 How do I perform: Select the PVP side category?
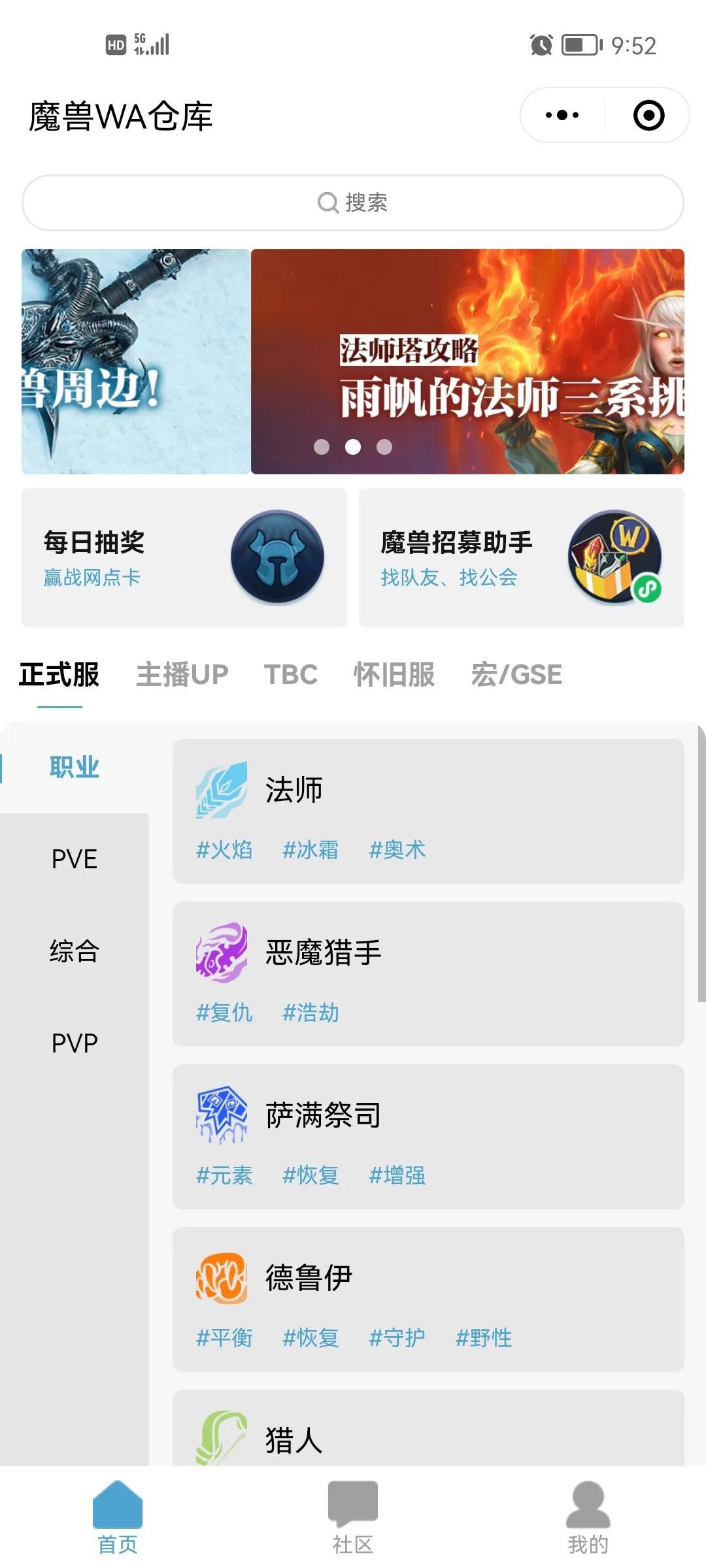(x=75, y=1043)
